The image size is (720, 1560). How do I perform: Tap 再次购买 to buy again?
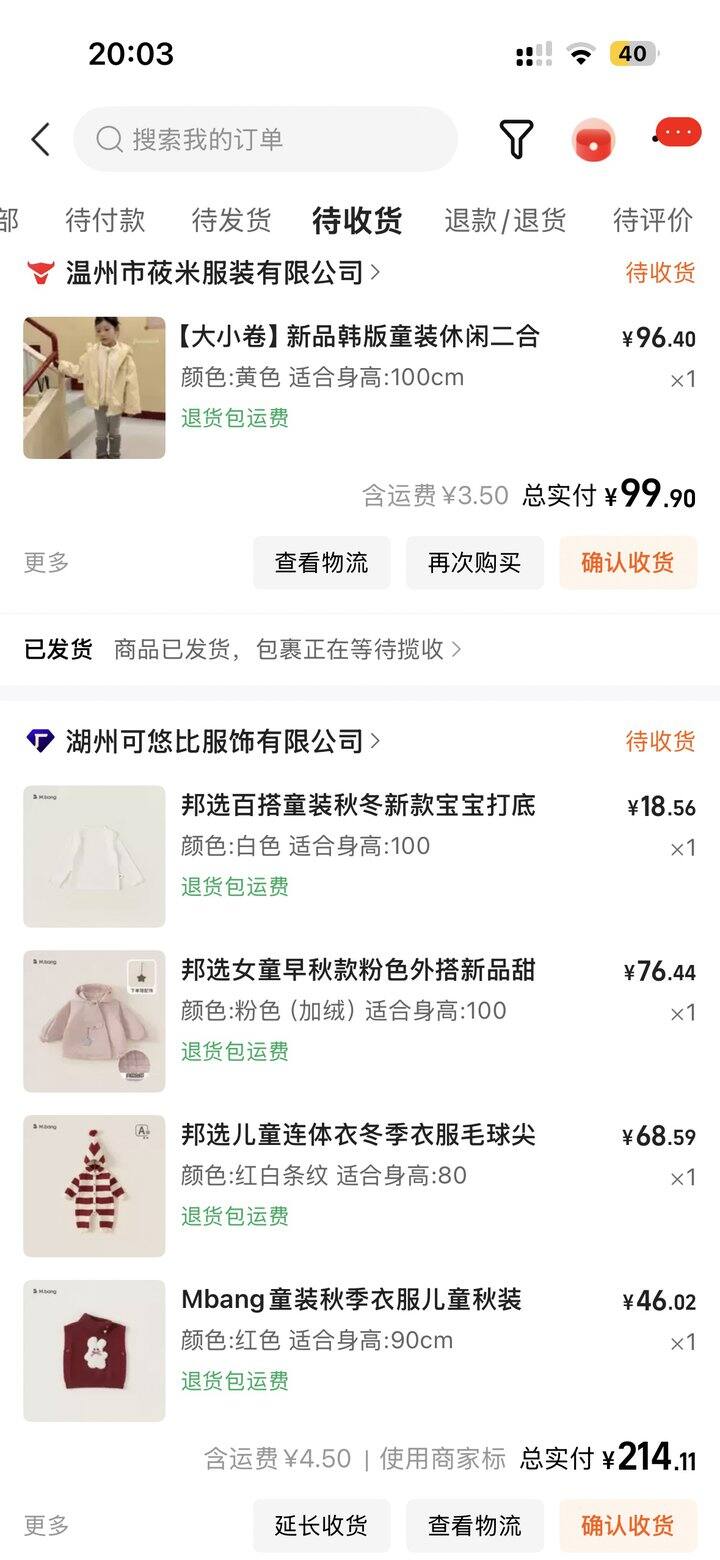tap(474, 563)
